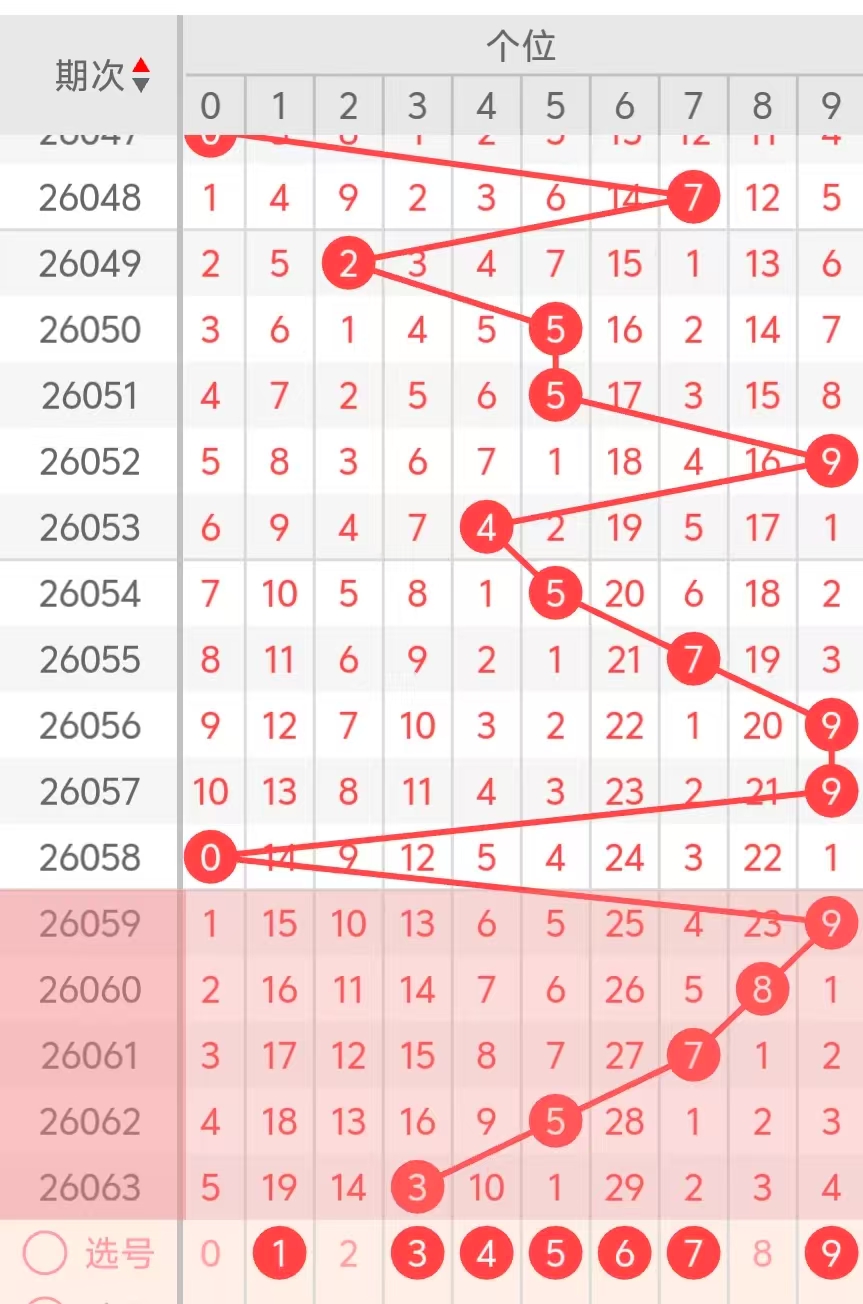863x1304 pixels.
Task: Unselect number 3 in the 选号 row
Action: click(417, 1253)
